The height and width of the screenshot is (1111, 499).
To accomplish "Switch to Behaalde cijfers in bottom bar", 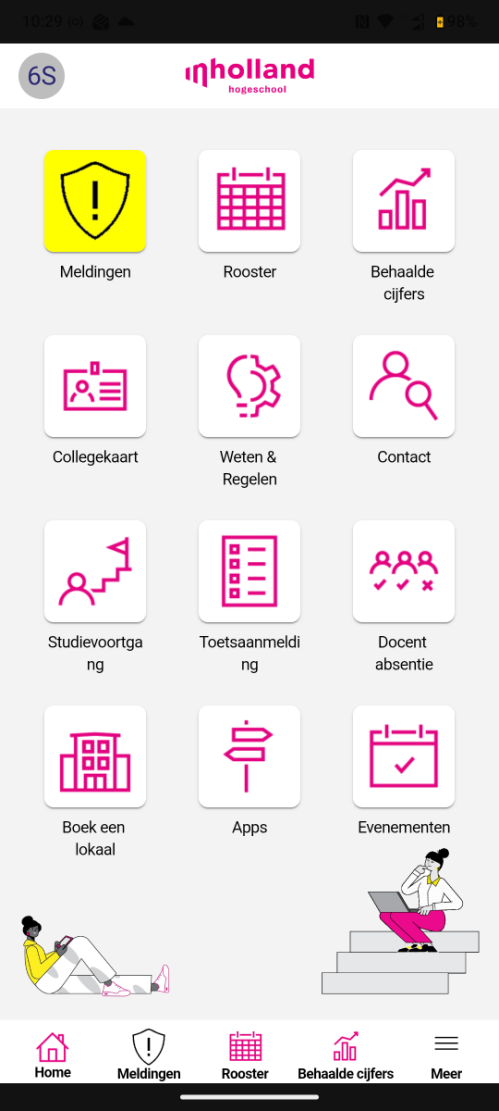I will [345, 1055].
